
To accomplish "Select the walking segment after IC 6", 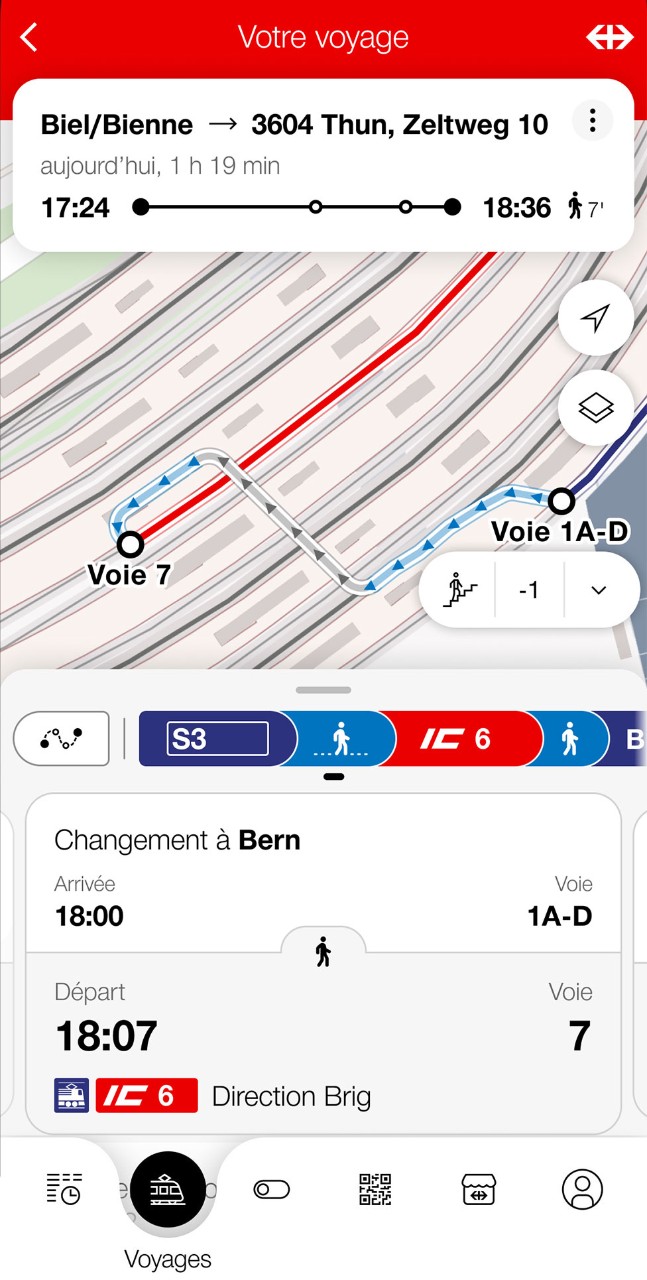I will (569, 739).
